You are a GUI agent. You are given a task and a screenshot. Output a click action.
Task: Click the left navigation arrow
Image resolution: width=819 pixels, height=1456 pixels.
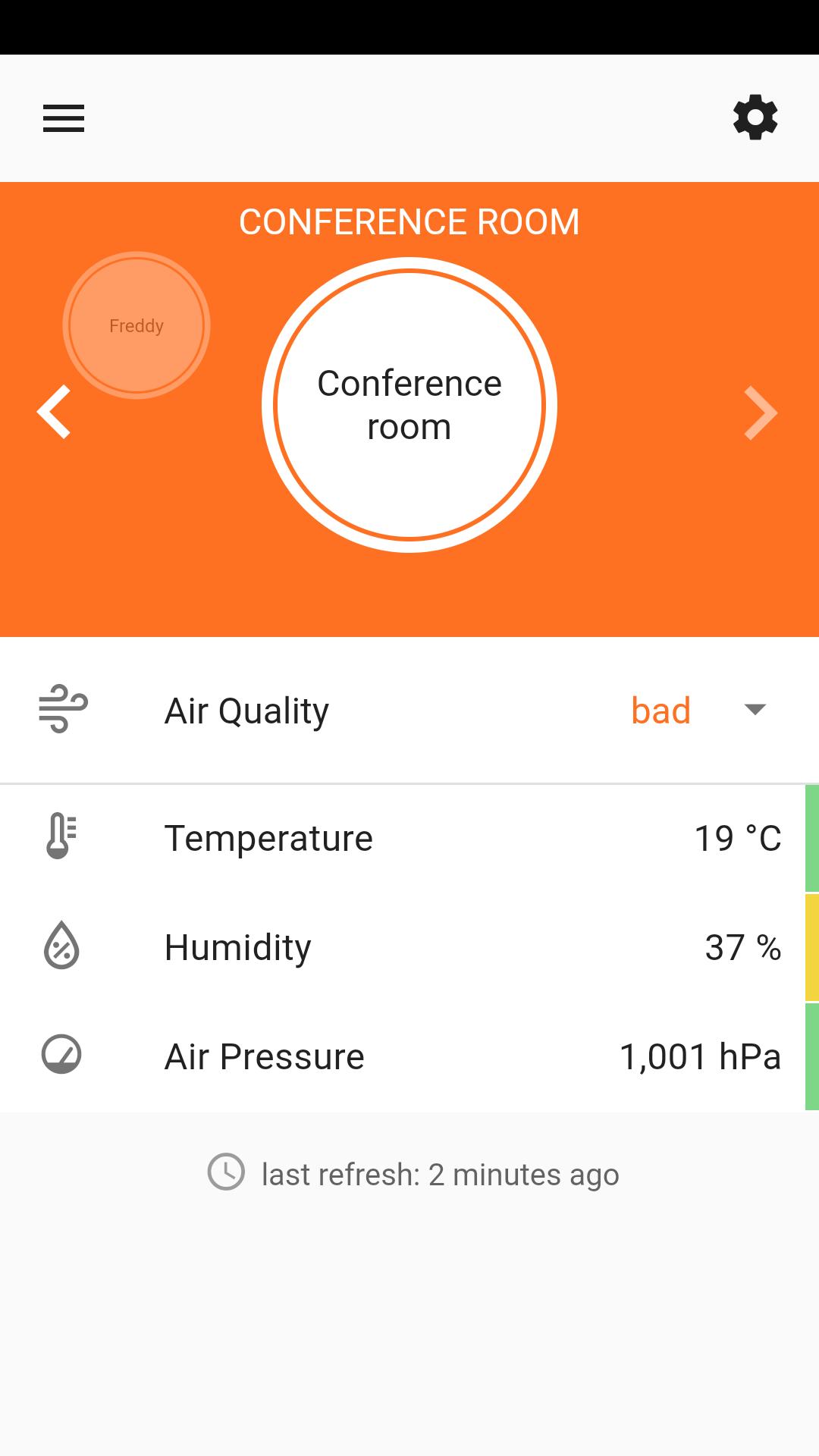pyautogui.click(x=54, y=412)
